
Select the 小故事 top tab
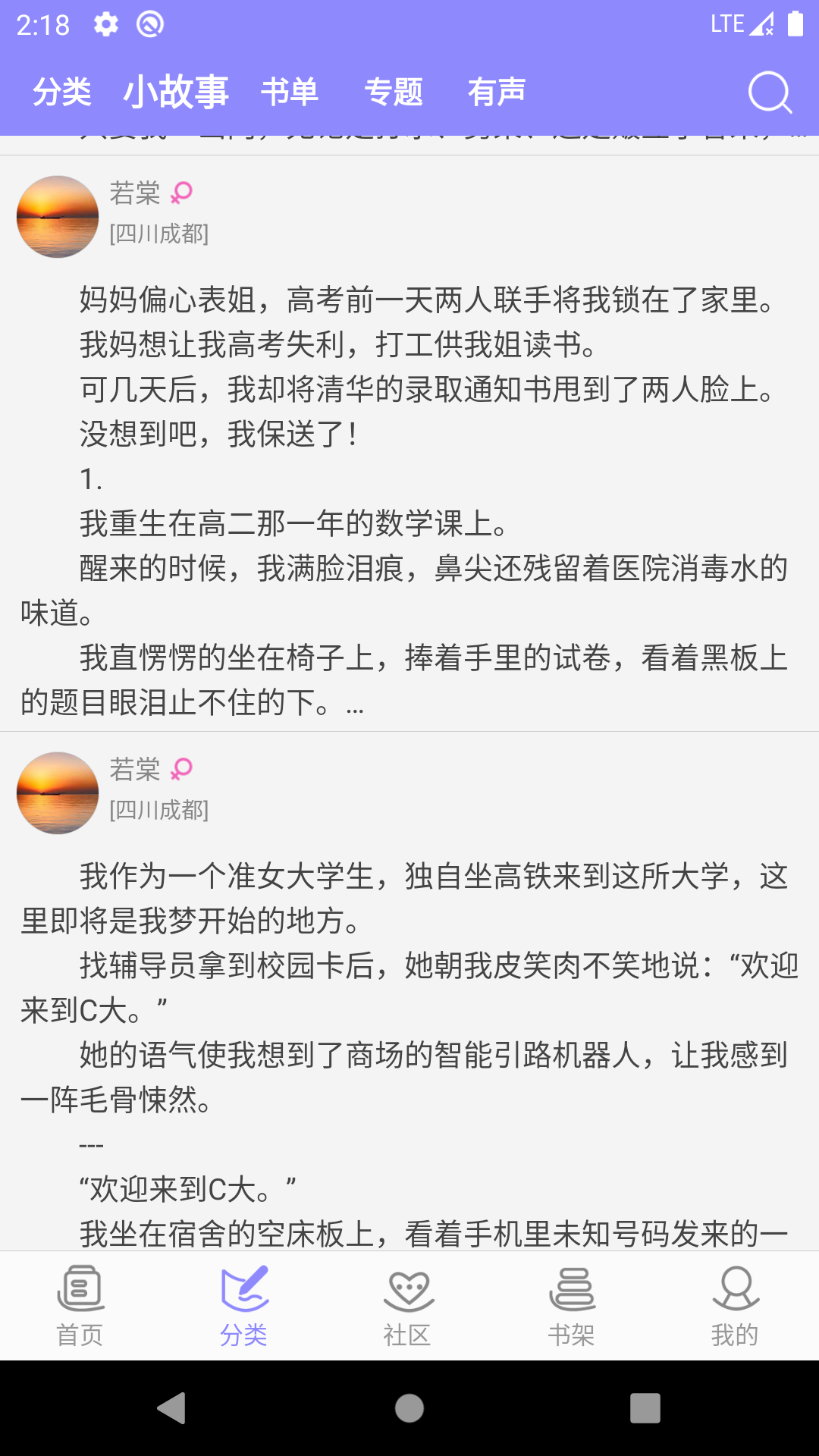click(176, 93)
